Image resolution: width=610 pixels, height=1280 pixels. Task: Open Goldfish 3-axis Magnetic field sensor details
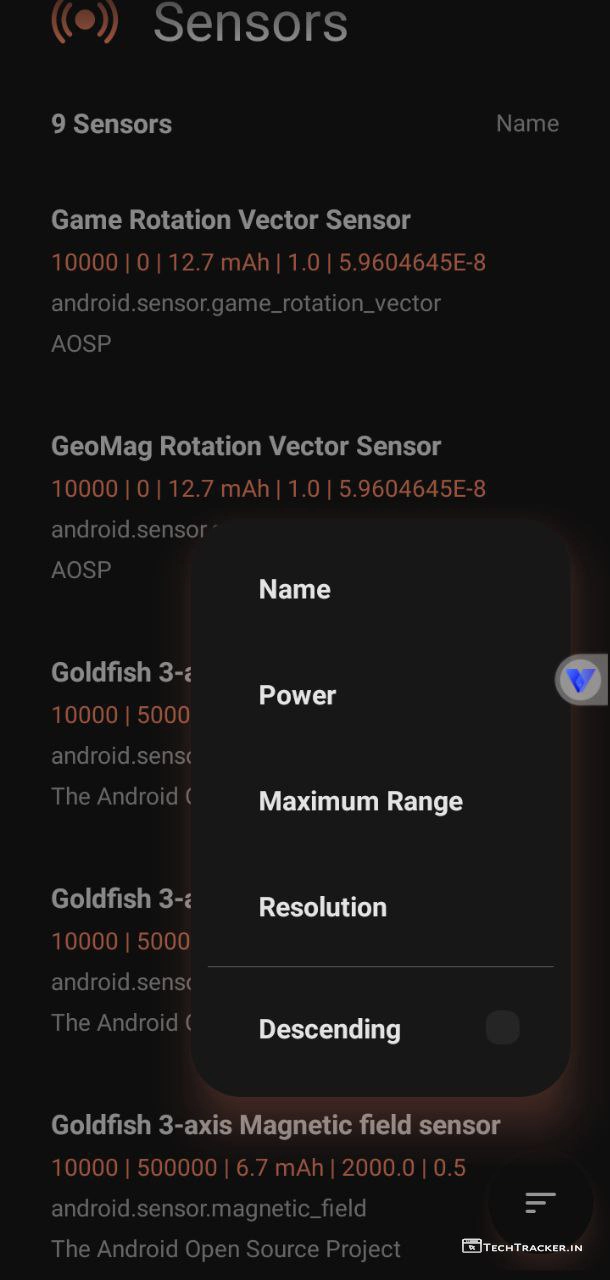[x=276, y=1126]
